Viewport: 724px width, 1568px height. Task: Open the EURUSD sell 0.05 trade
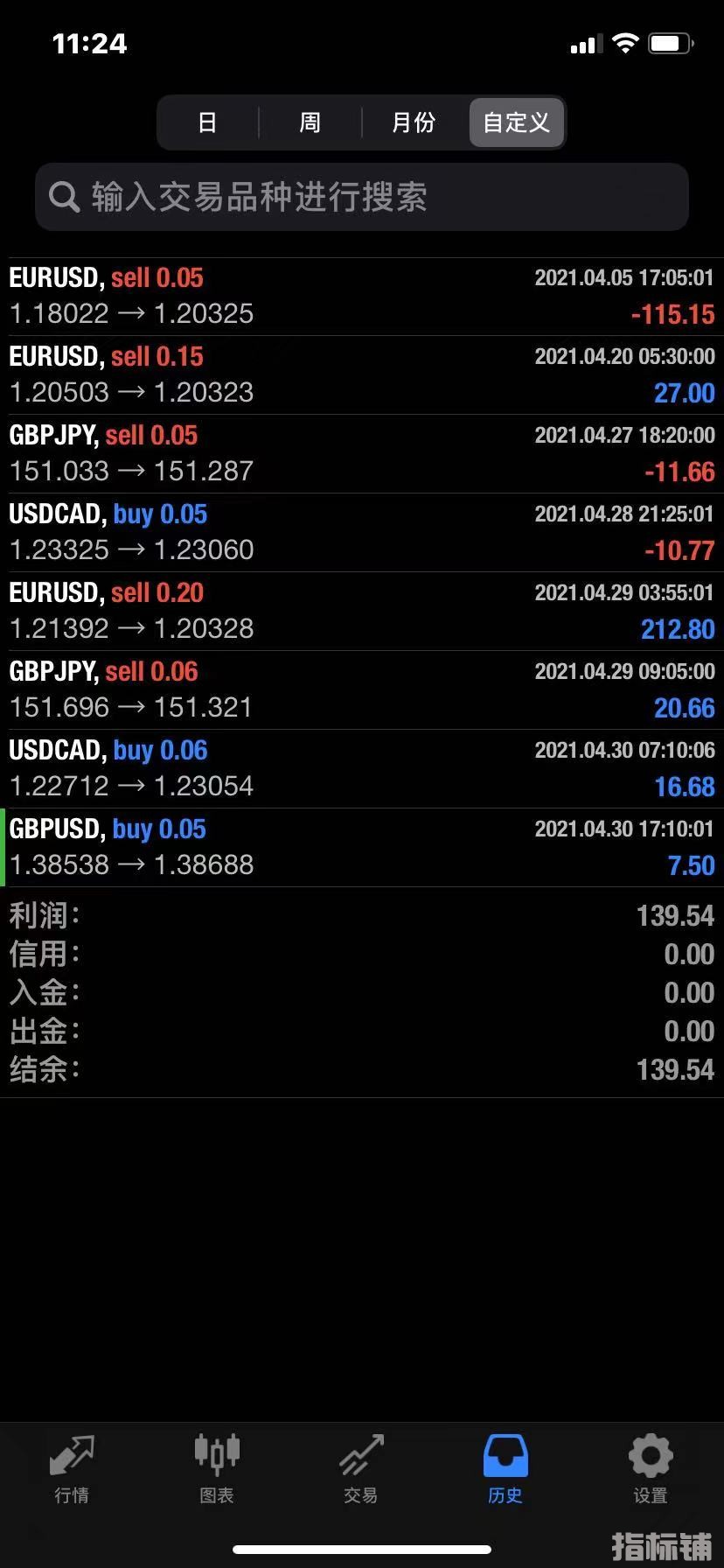362,296
